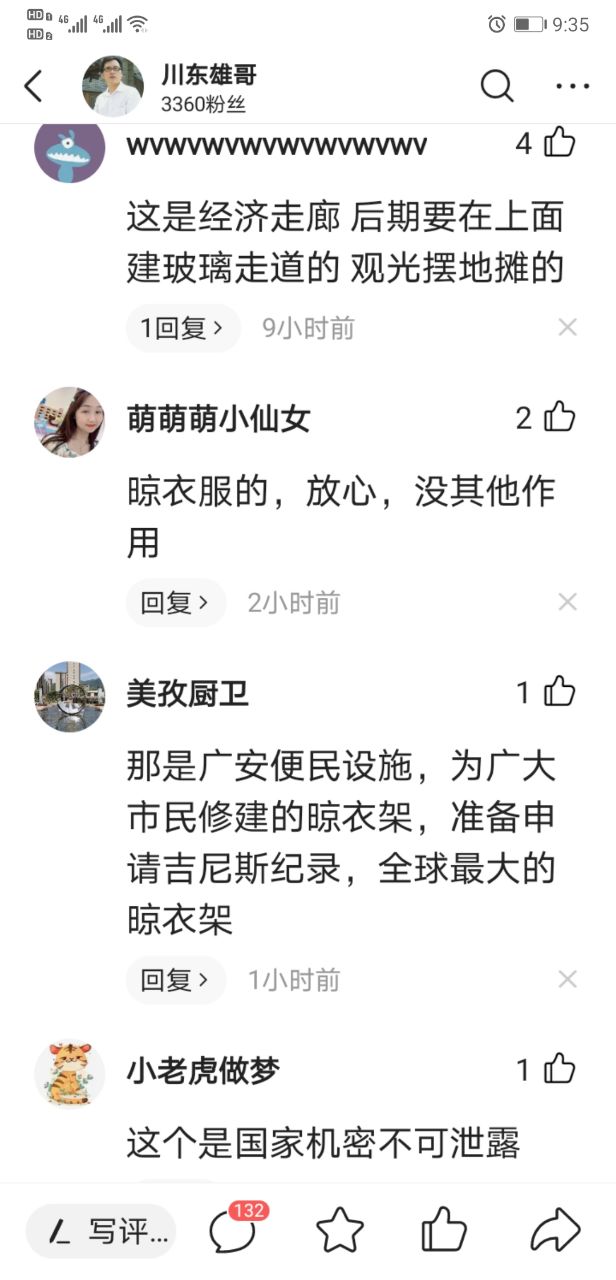The height and width of the screenshot is (1280, 616).
Task: Dismiss 美孜厨卫's comment with its X
Action: [567, 980]
